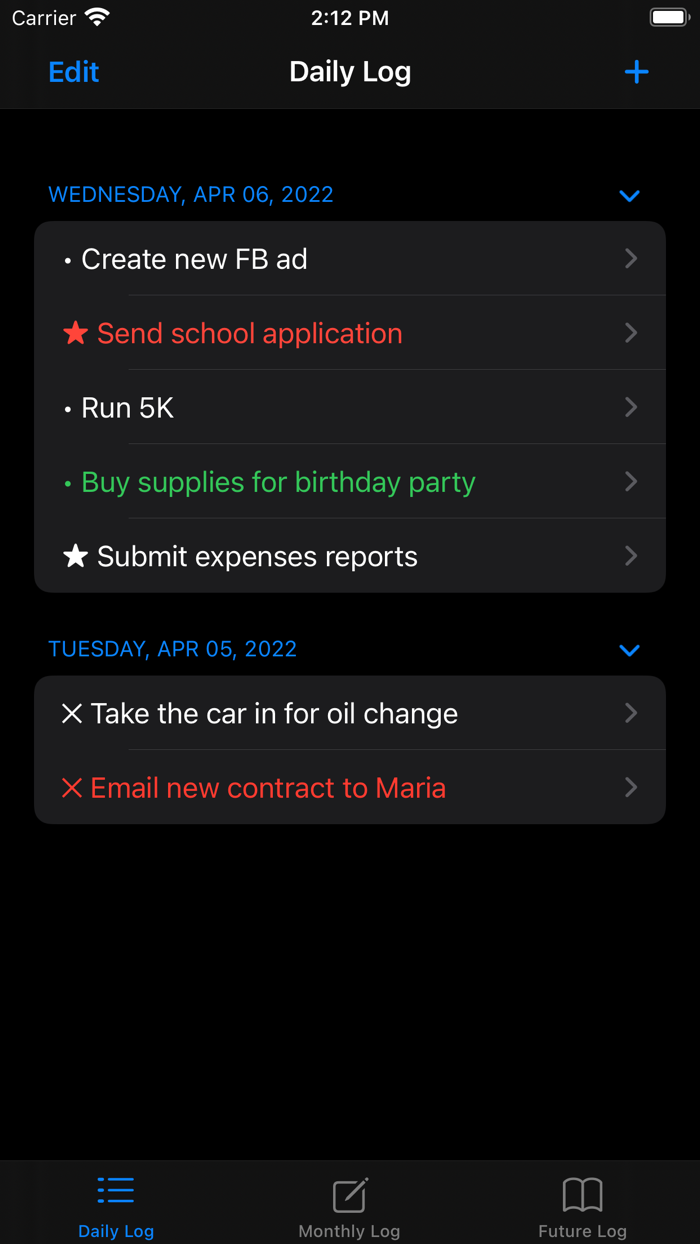Open Take the car in for oil change

[x=349, y=713]
